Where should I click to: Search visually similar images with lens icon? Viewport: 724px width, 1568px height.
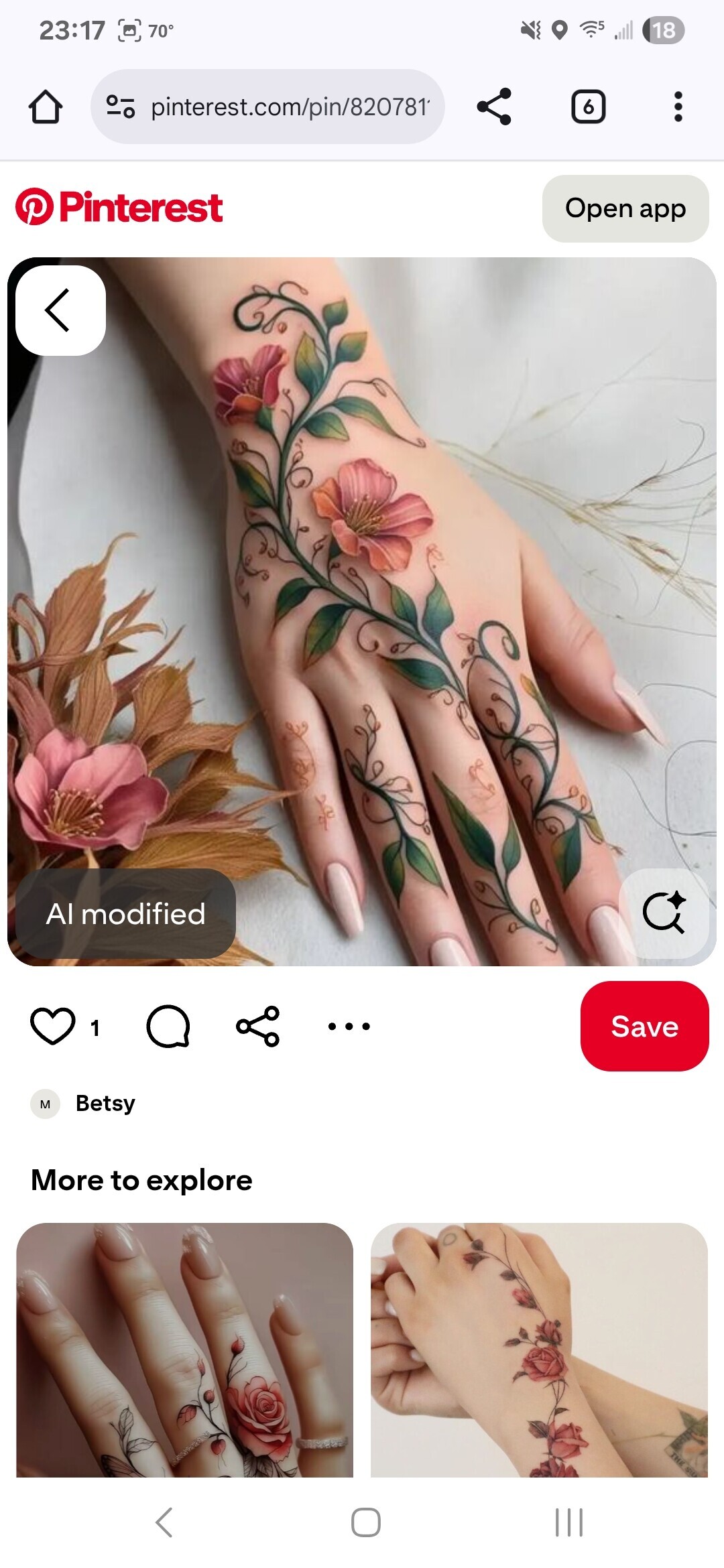tap(664, 913)
